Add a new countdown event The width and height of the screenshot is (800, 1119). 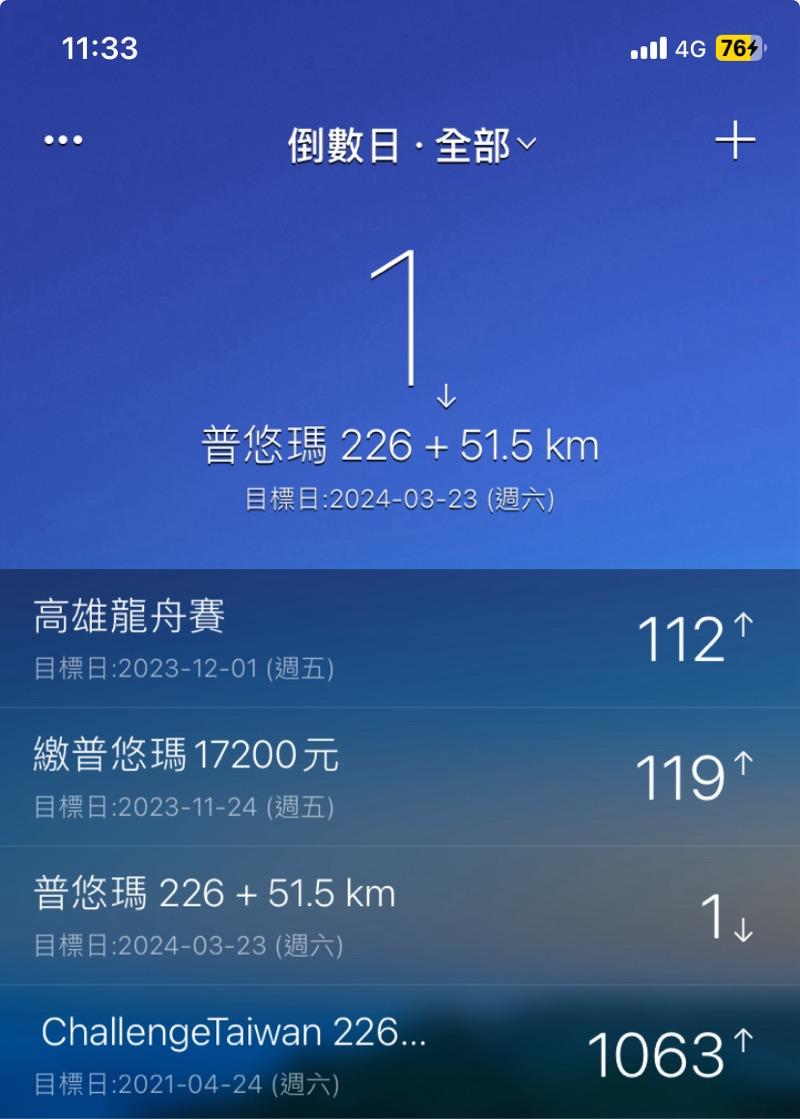(x=735, y=141)
